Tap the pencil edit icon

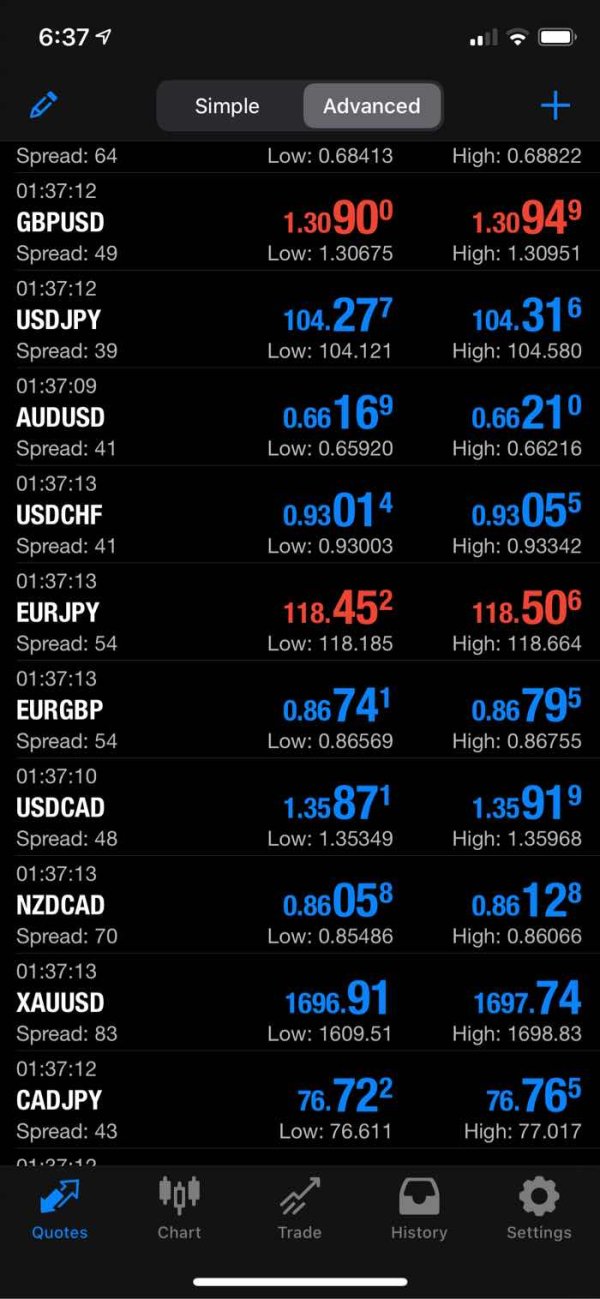44,105
